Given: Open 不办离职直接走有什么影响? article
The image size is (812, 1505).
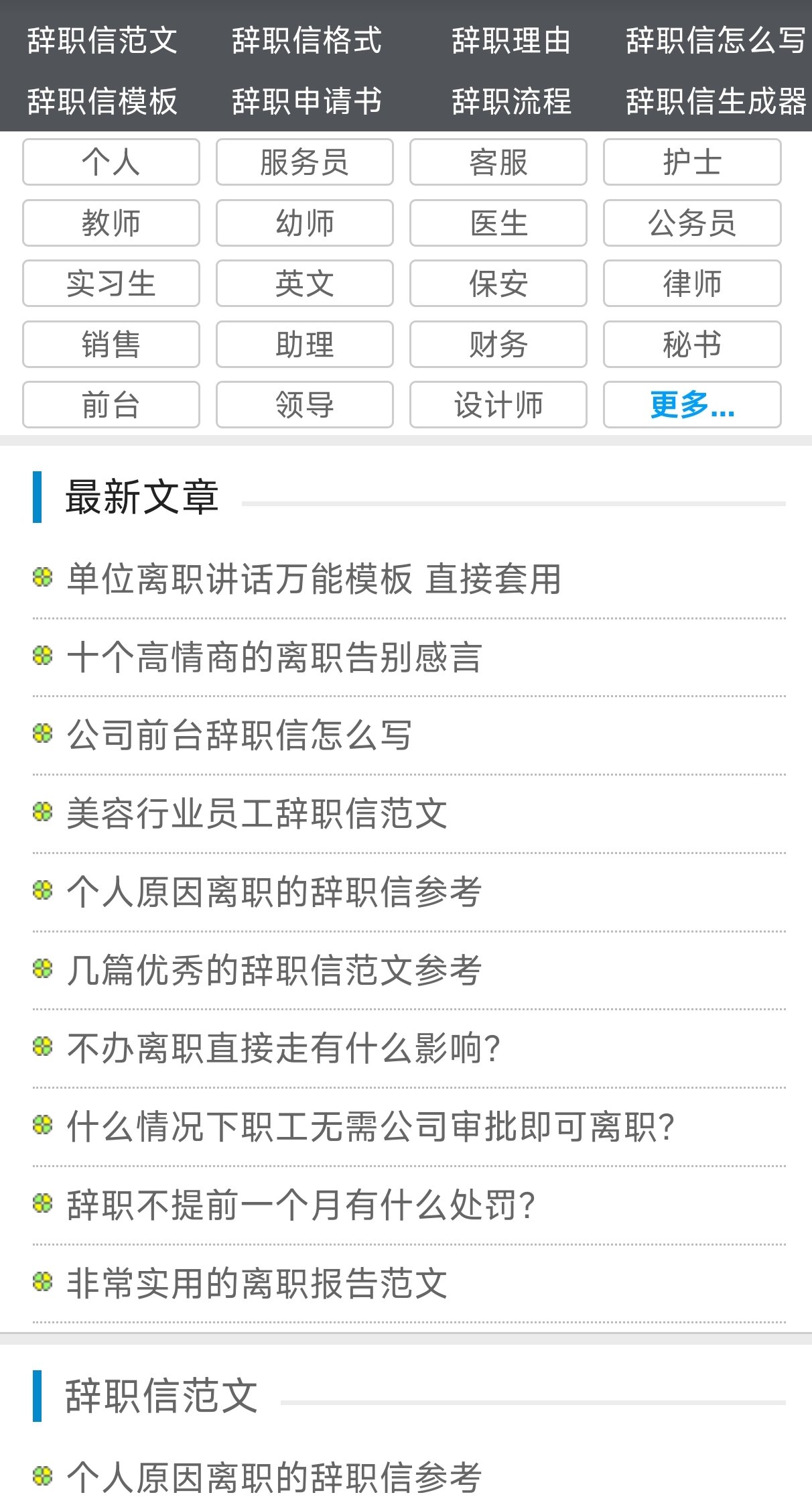Looking at the screenshot, I should 283,1048.
